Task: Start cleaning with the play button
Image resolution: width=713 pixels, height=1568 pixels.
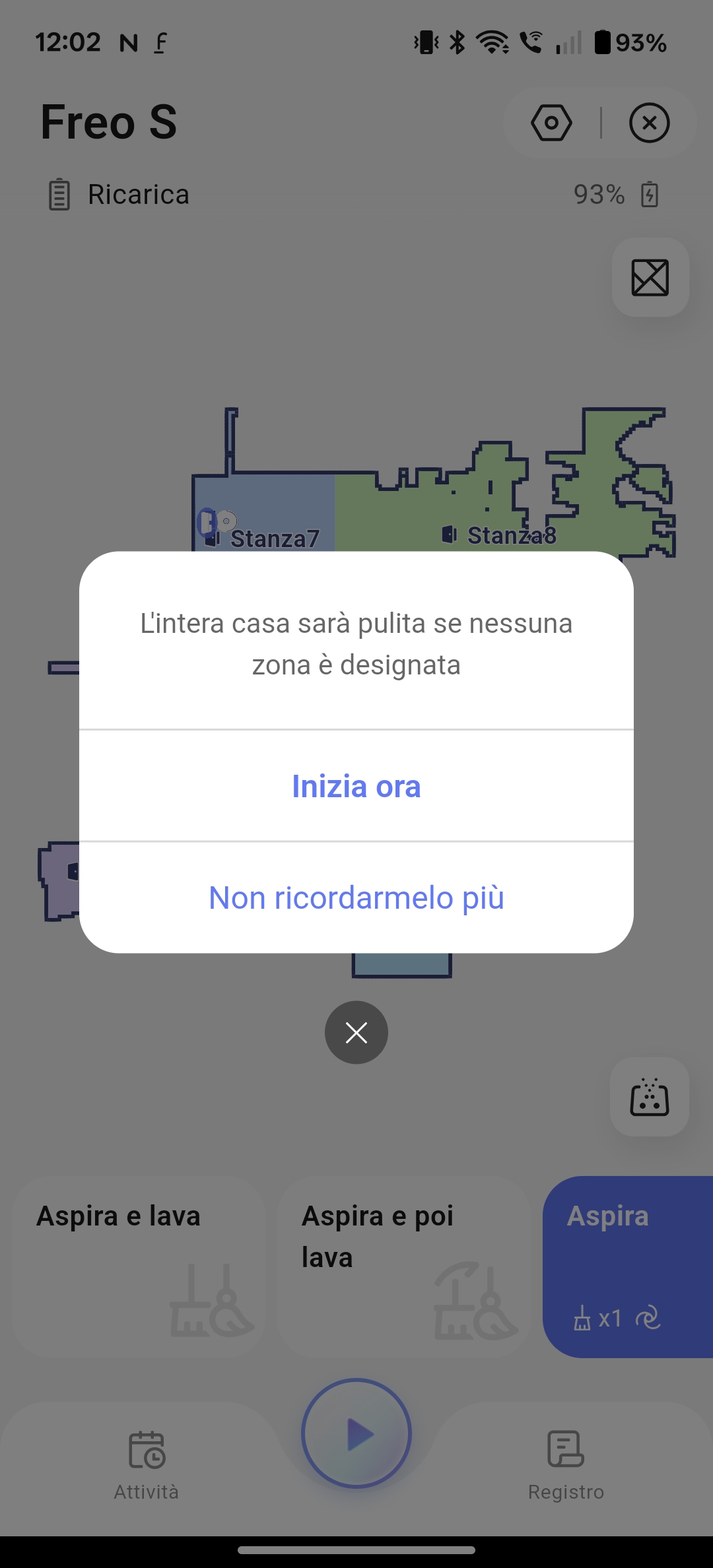Action: [x=356, y=1433]
